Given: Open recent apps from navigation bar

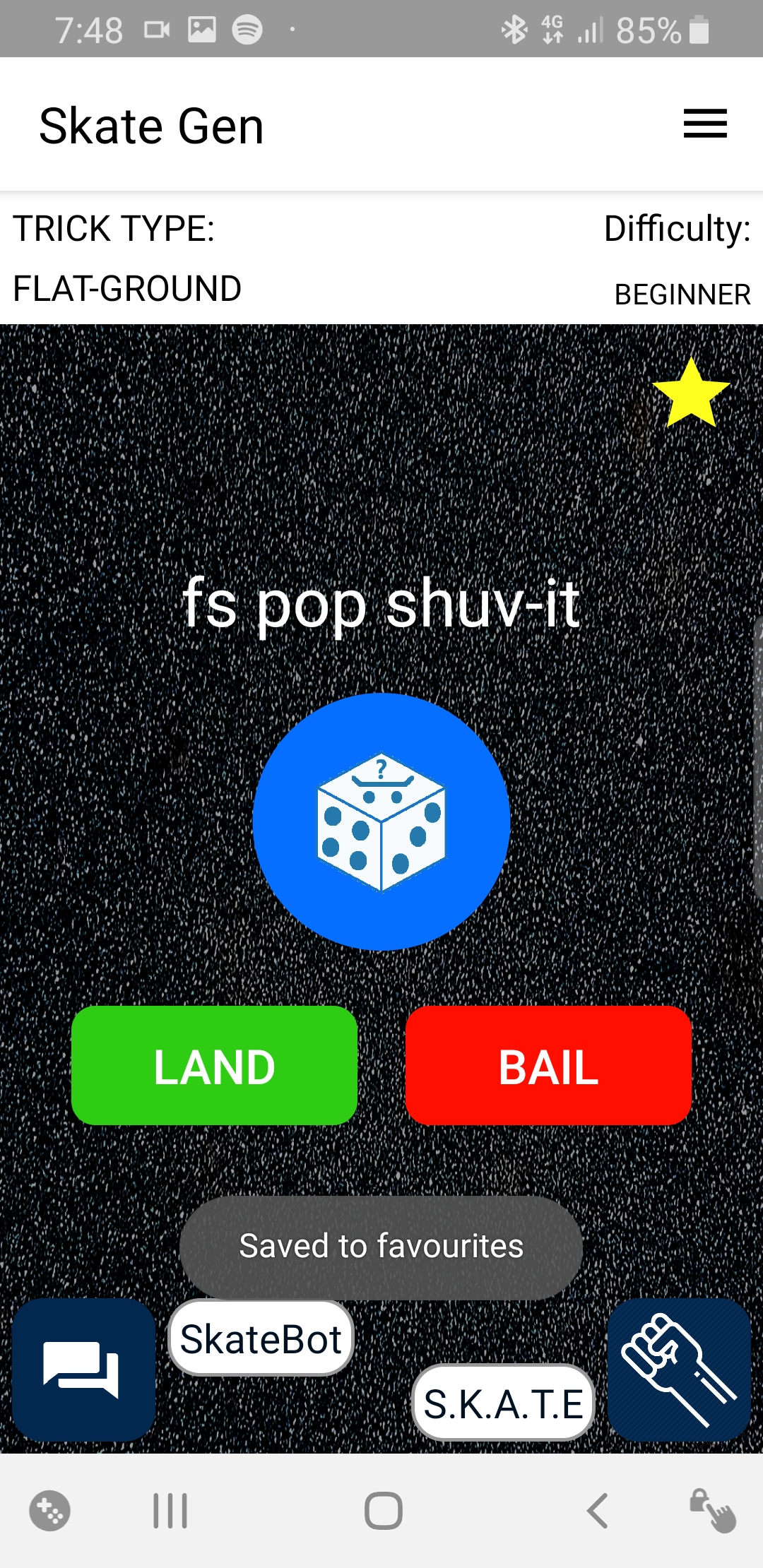Looking at the screenshot, I should pyautogui.click(x=170, y=1511).
